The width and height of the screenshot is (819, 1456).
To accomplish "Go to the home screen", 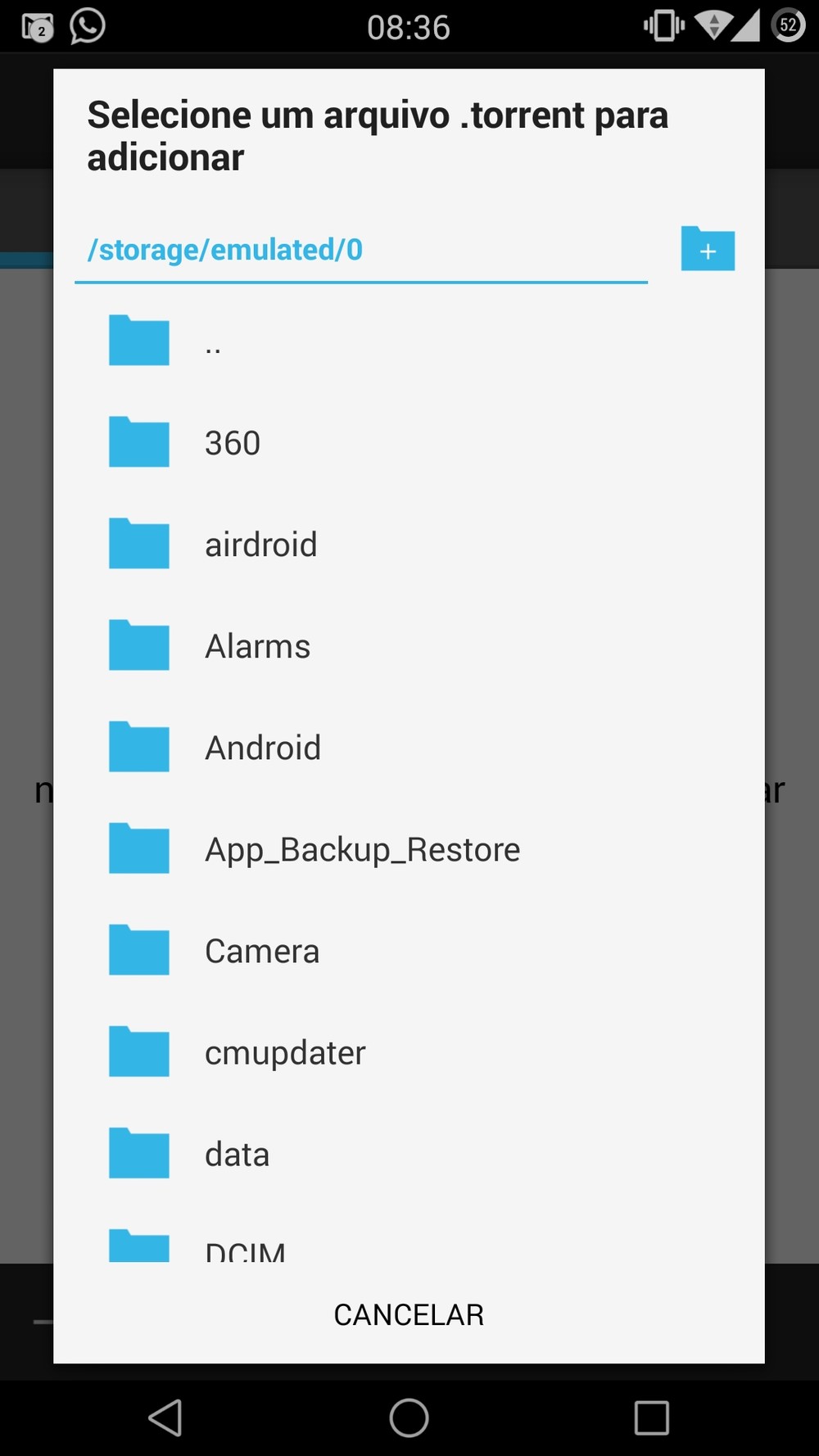I will (409, 1418).
